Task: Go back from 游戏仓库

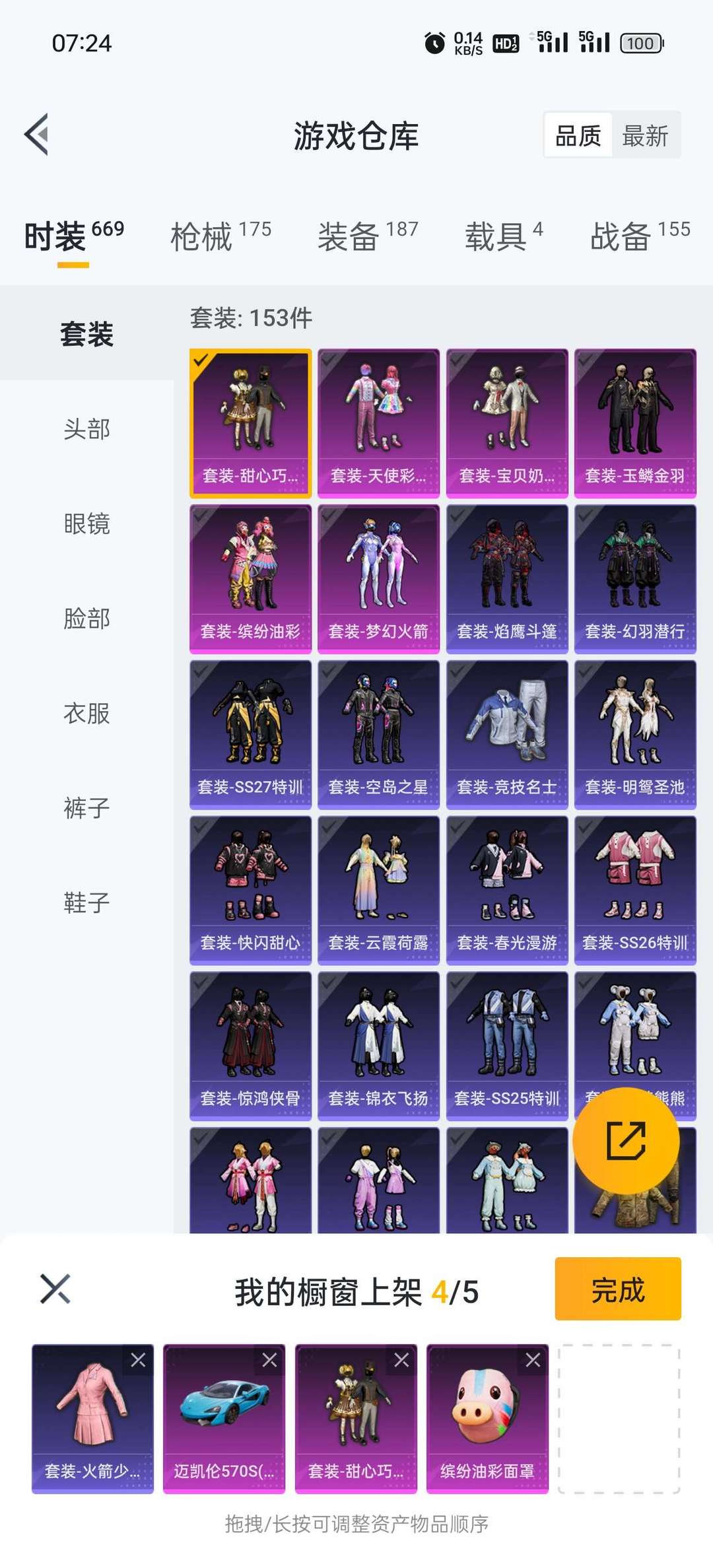Action: pyautogui.click(x=37, y=135)
